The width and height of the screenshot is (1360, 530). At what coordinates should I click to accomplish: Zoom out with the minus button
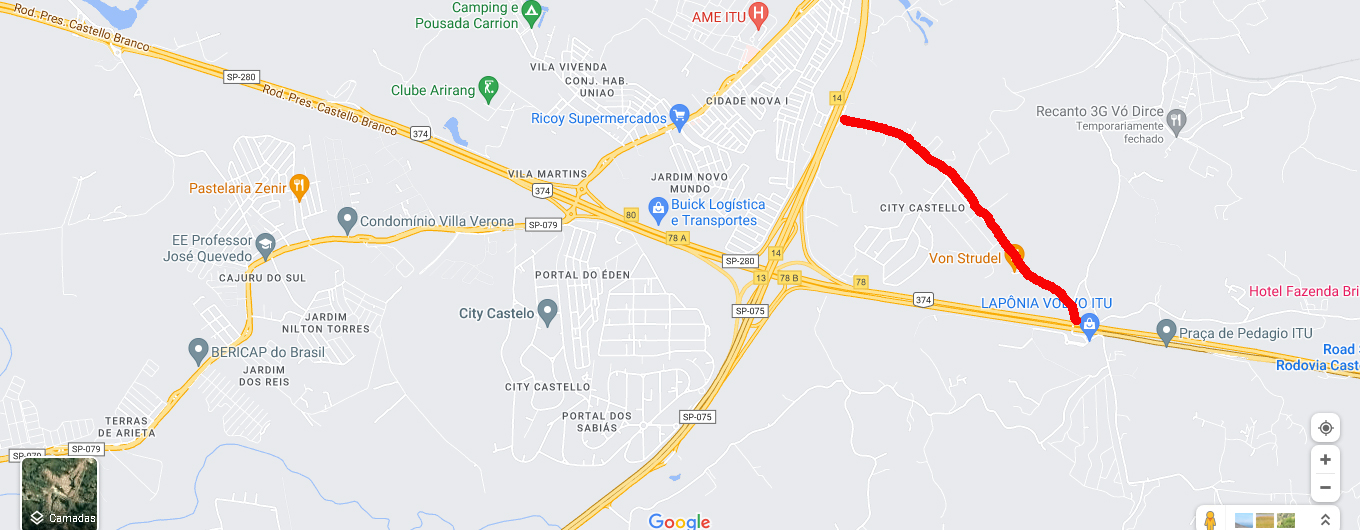(1325, 488)
